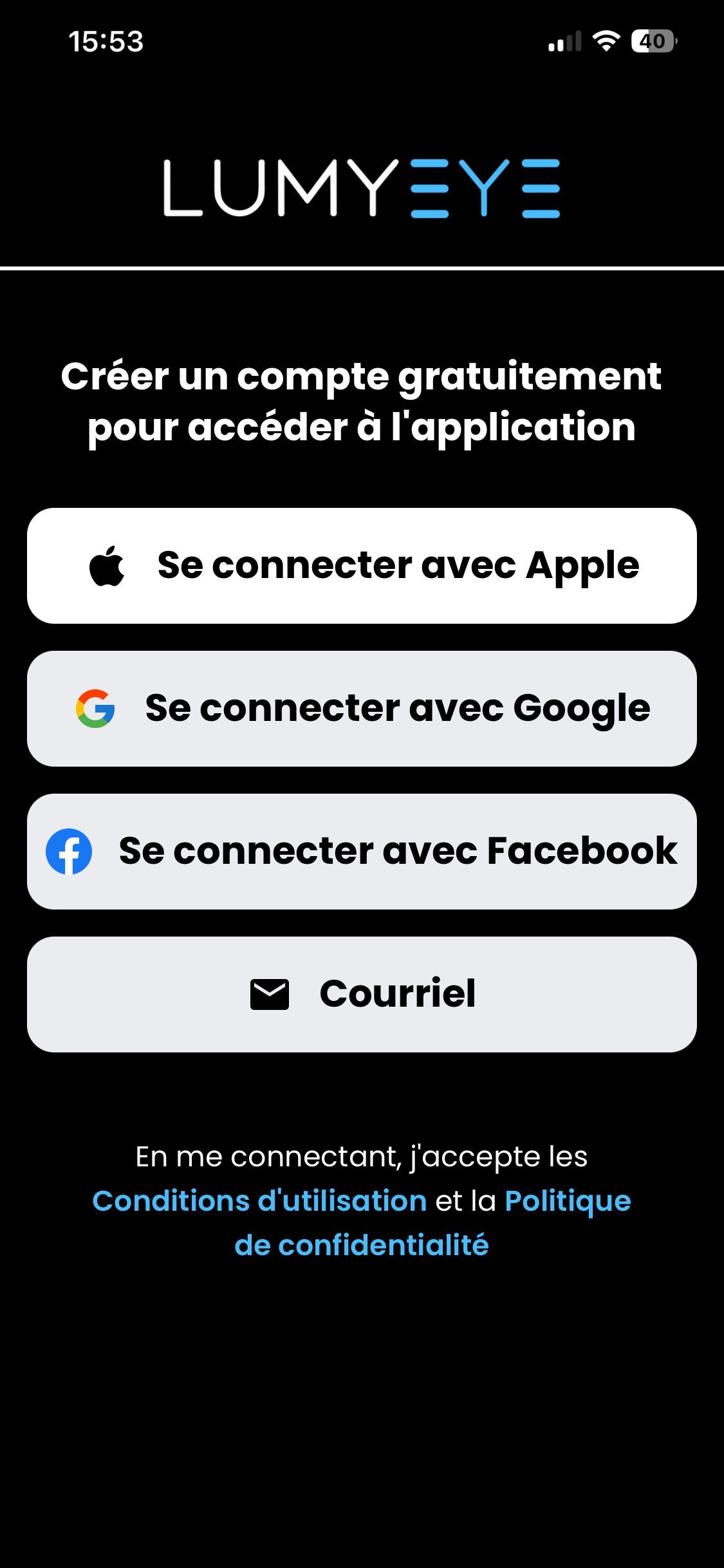This screenshot has width=724, height=1568.
Task: Sign in with Google
Action: (362, 707)
